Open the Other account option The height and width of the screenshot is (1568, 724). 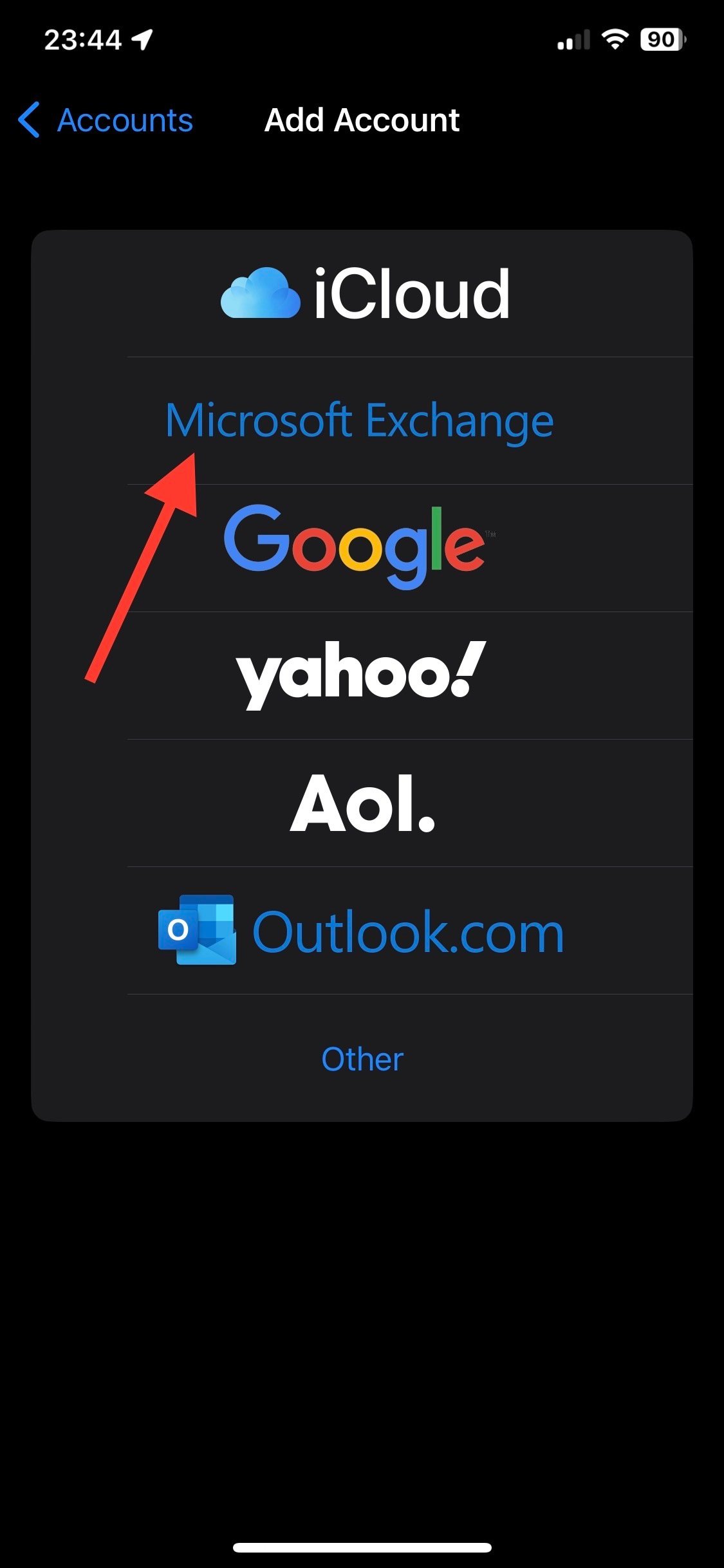pos(362,1058)
